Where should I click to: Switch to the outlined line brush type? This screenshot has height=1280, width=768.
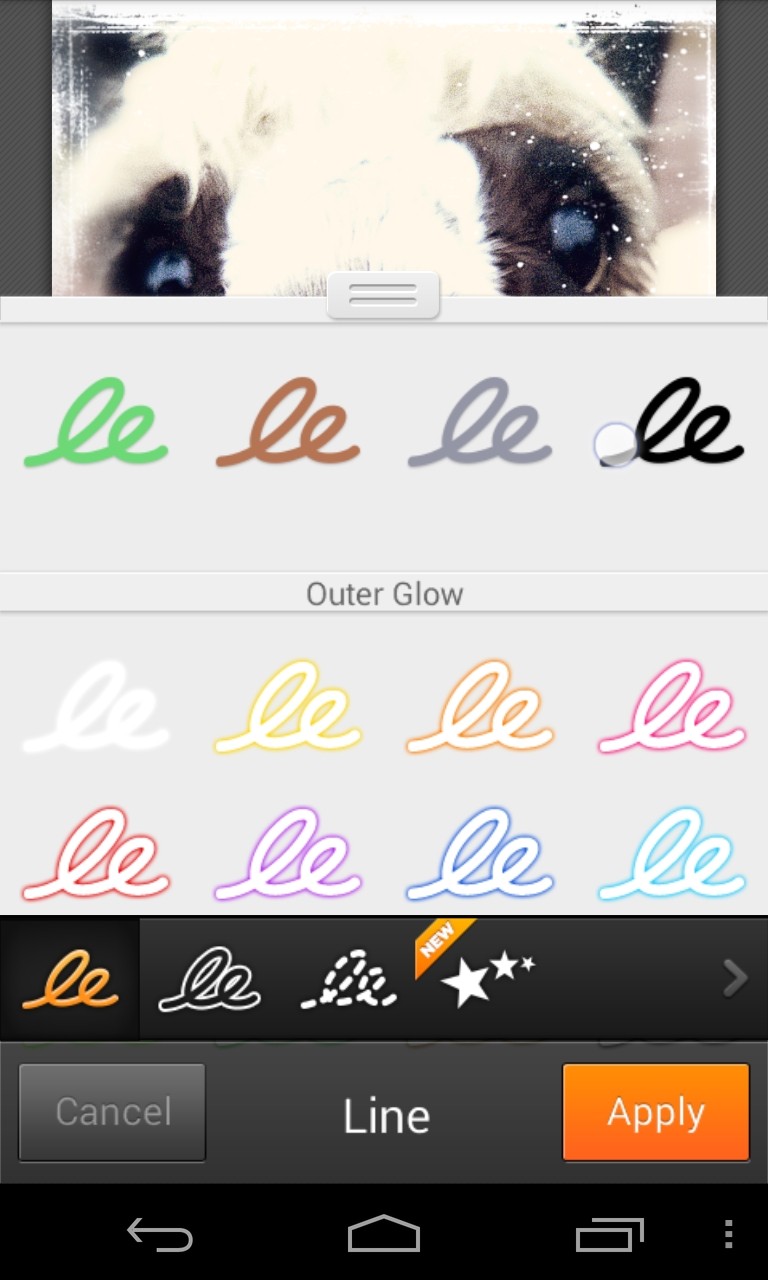pos(210,980)
